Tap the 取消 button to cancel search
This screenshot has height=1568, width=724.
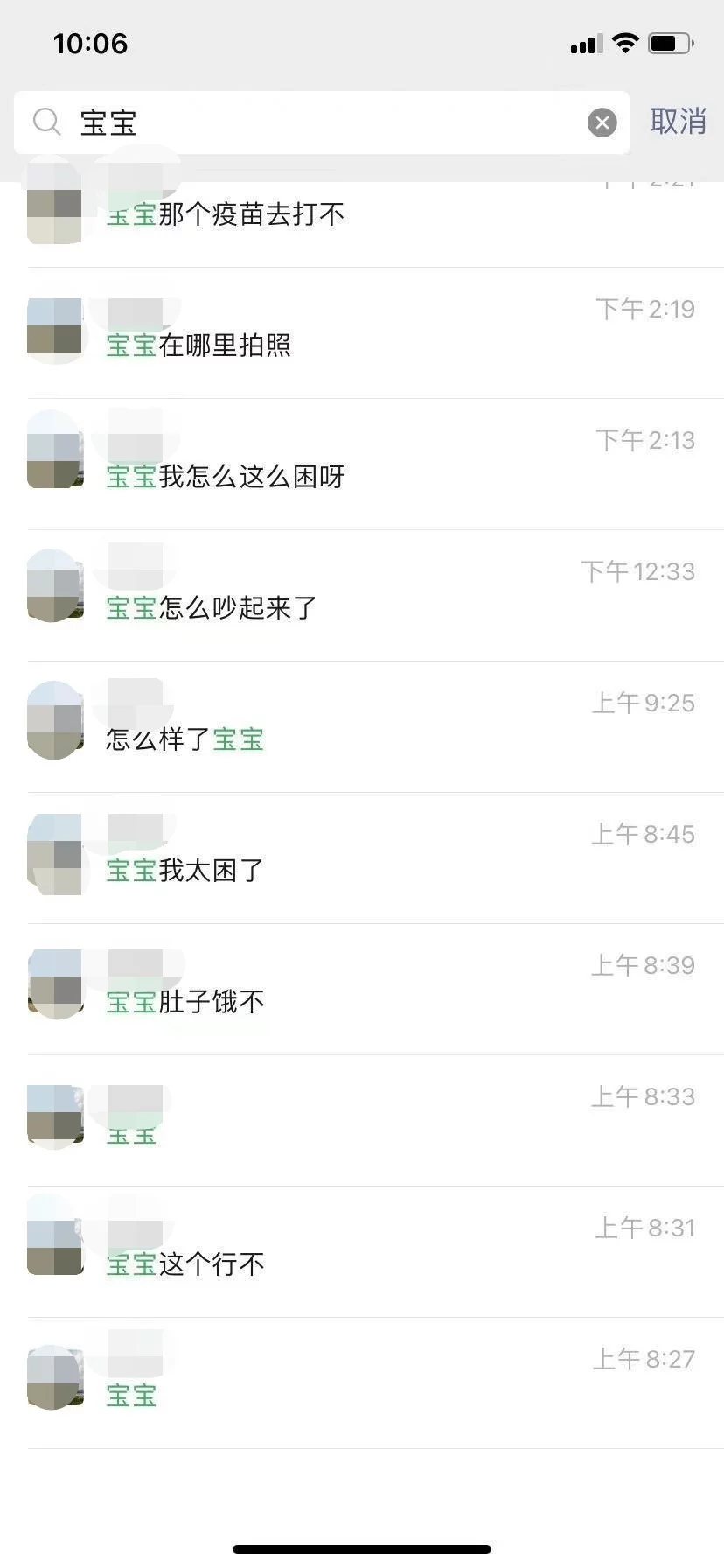pyautogui.click(x=678, y=122)
